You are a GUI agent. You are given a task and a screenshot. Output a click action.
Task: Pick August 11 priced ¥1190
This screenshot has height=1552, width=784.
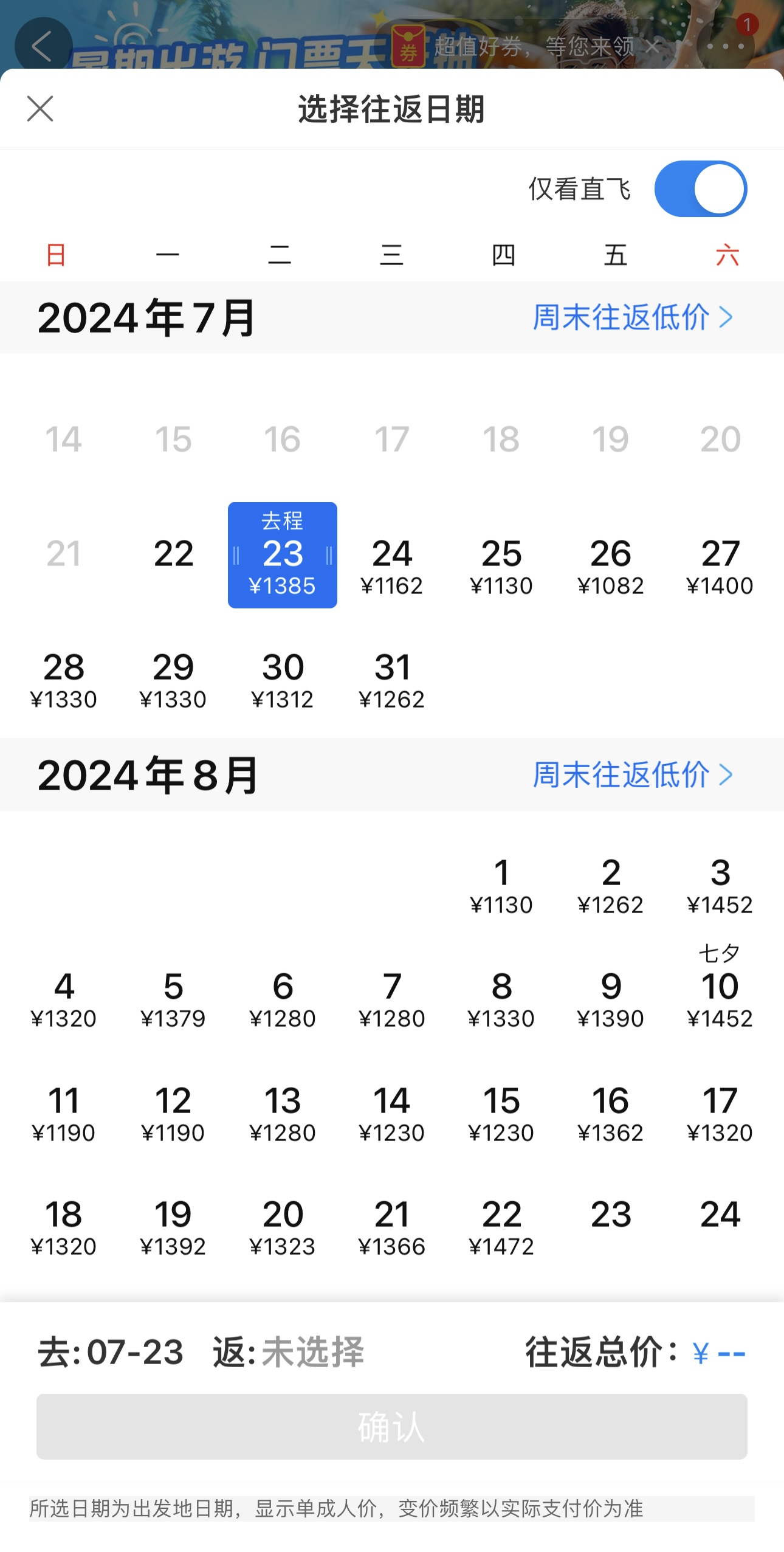[x=64, y=1112]
